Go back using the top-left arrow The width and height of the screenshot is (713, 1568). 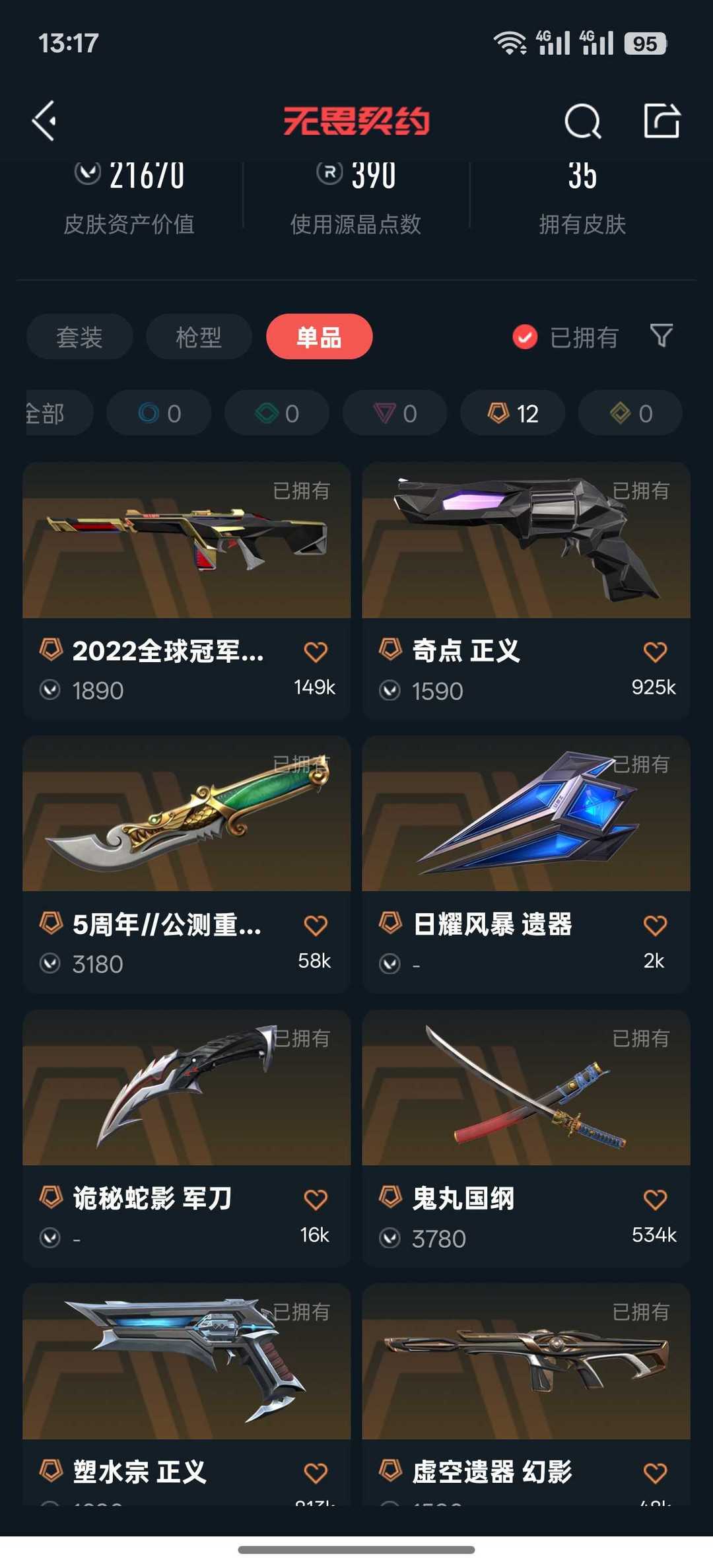click(x=44, y=121)
